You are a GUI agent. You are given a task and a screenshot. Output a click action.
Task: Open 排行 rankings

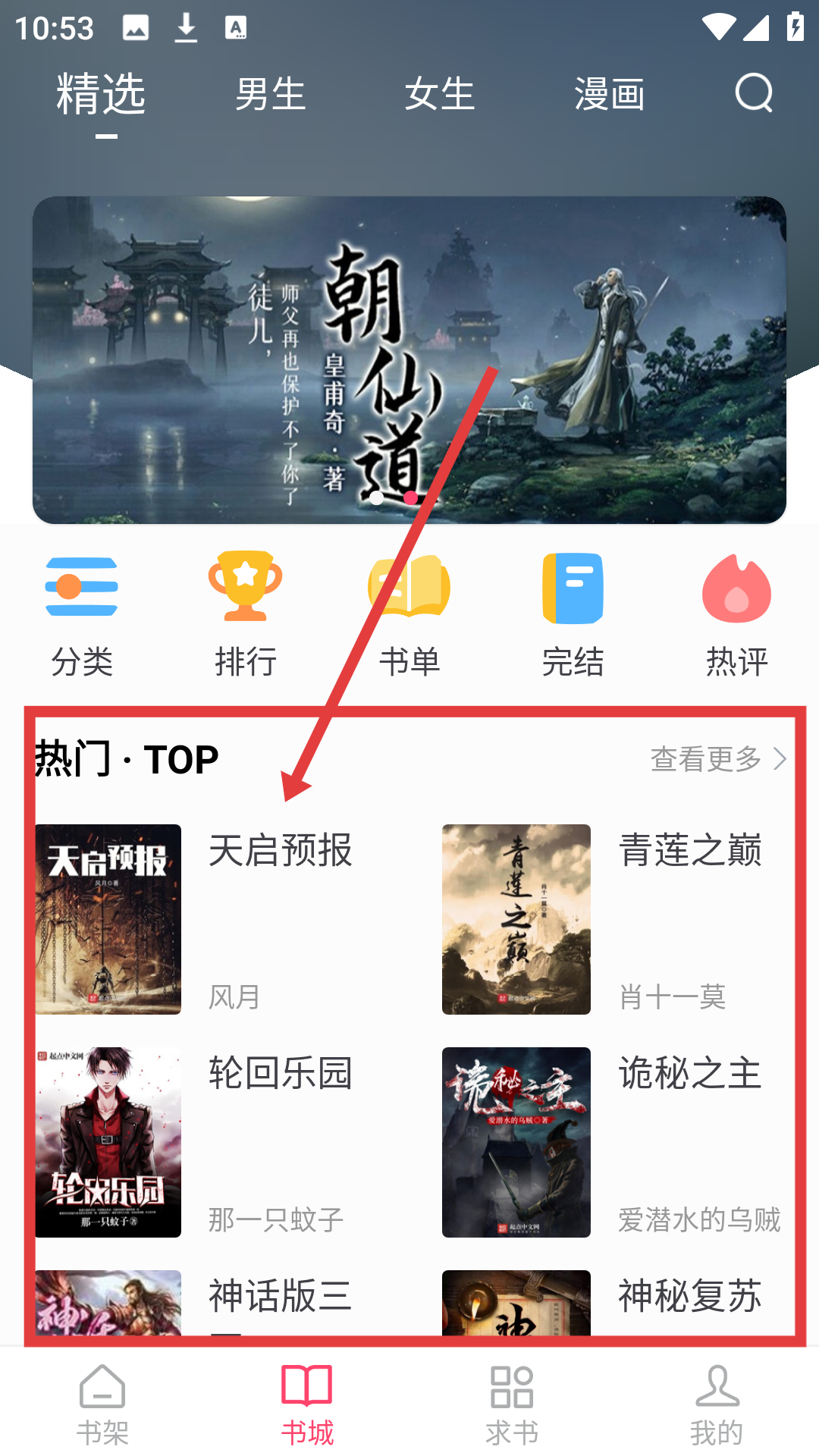click(x=246, y=616)
